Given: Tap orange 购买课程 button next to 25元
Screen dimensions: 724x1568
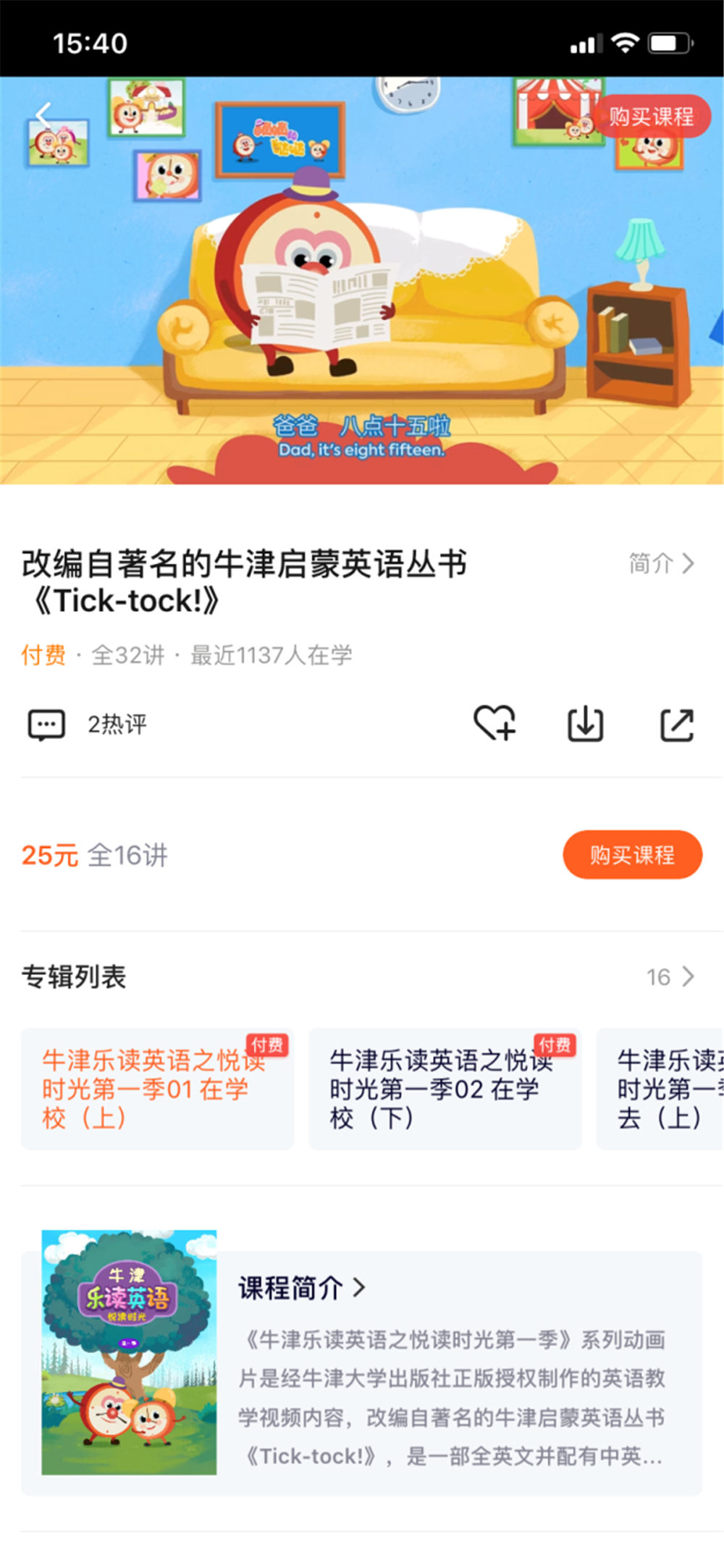Looking at the screenshot, I should [632, 855].
